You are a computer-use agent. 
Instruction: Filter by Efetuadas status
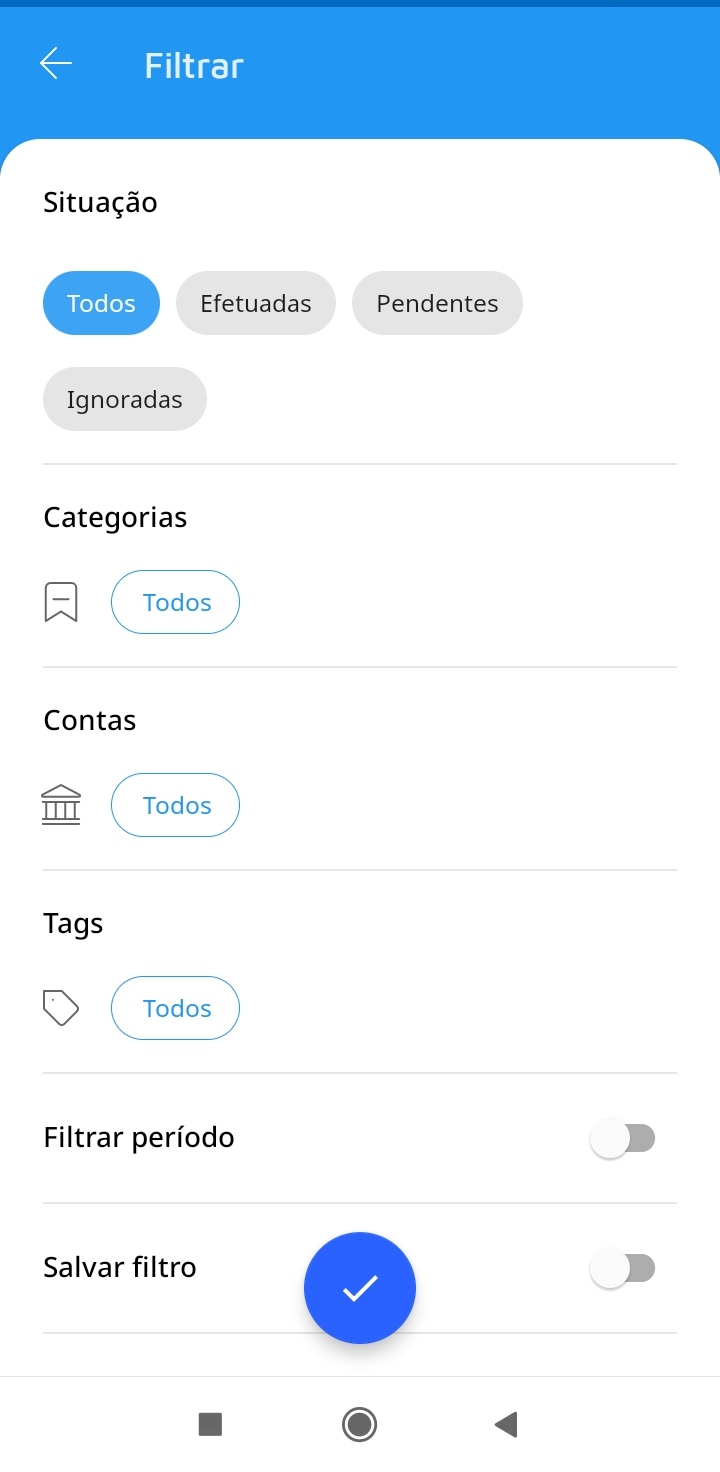[x=255, y=303]
